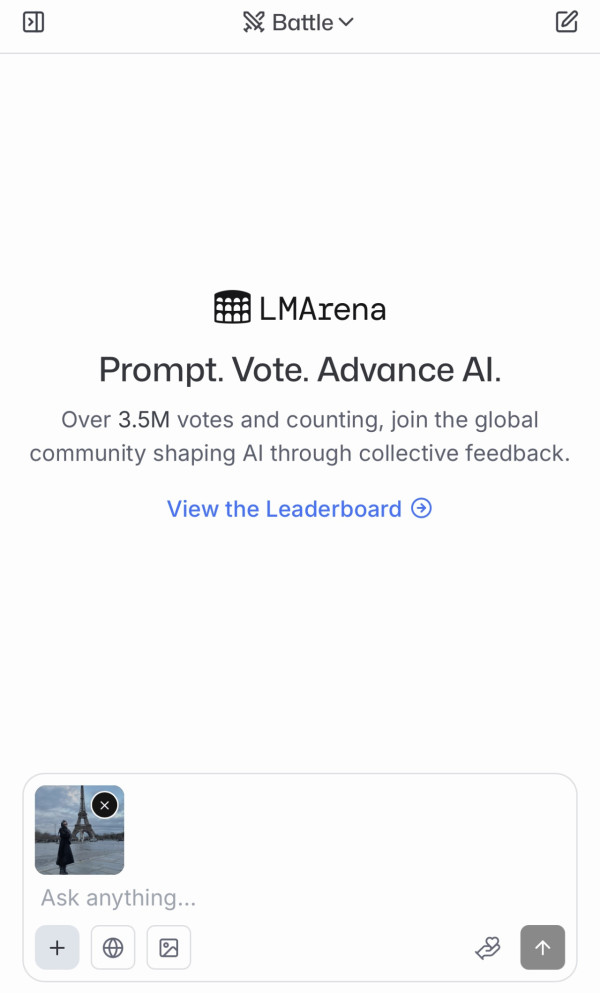Tap the hand icon beside the send button
Screen dimensions: 600x993
coord(488,948)
